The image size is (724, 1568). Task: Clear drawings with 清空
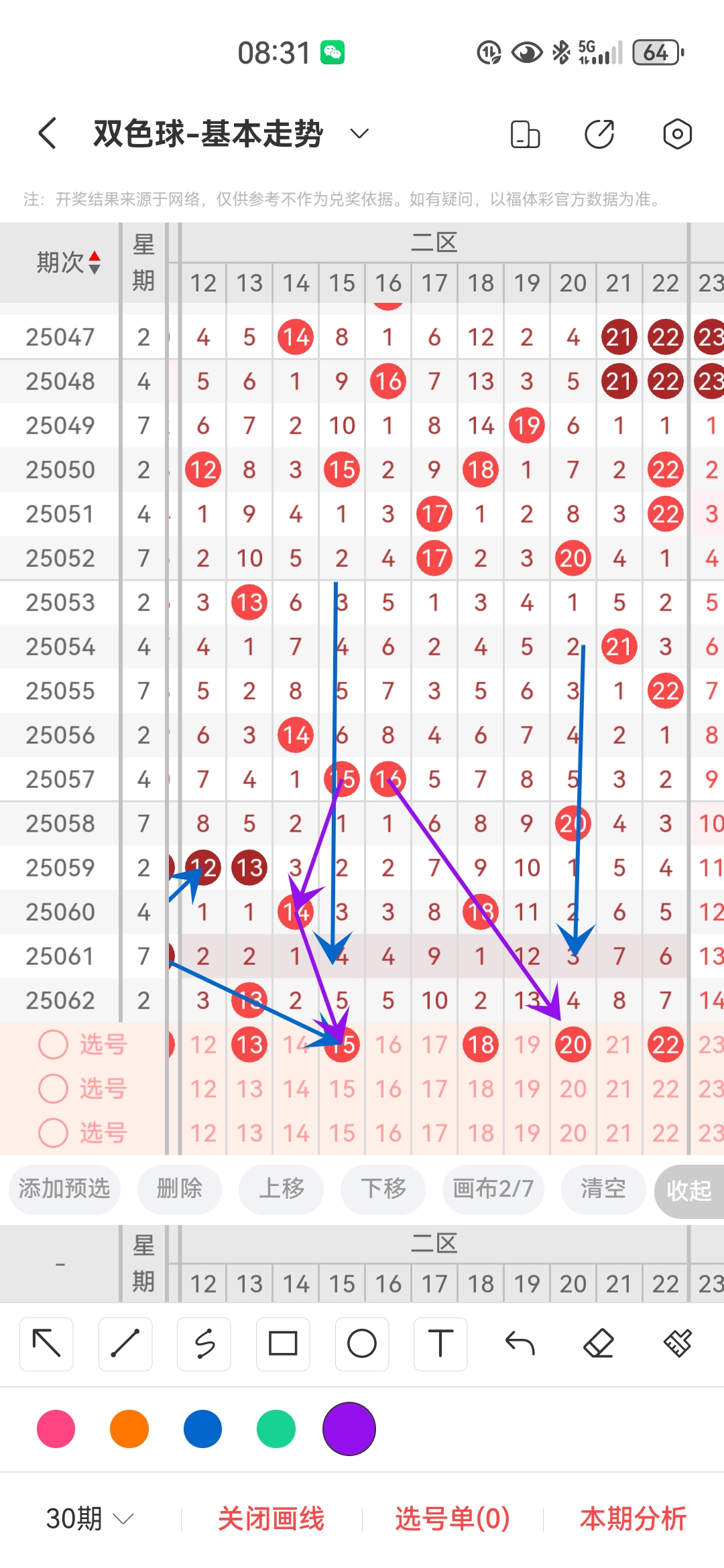coord(603,1189)
